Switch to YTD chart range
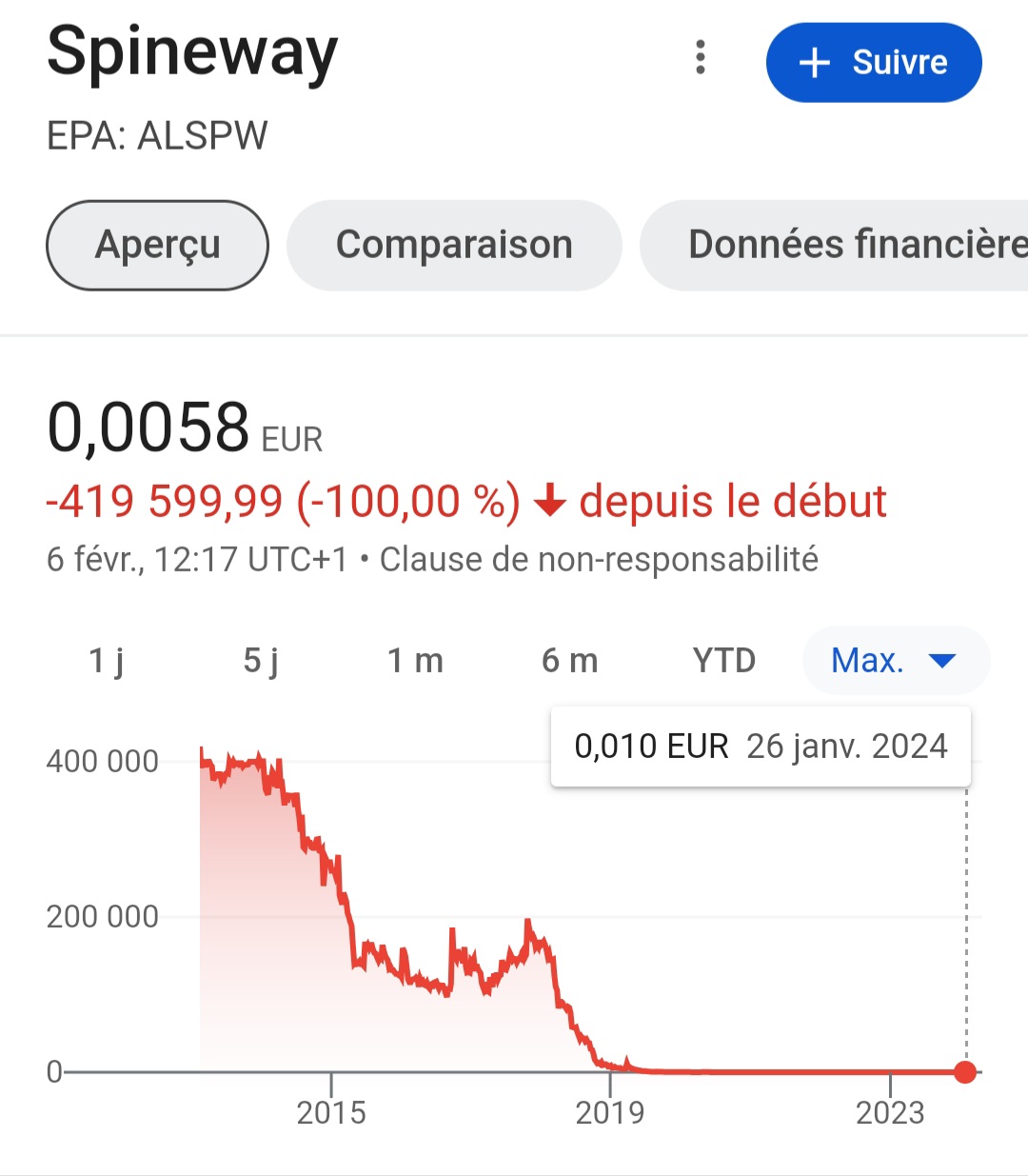Image resolution: width=1028 pixels, height=1176 pixels. click(723, 660)
